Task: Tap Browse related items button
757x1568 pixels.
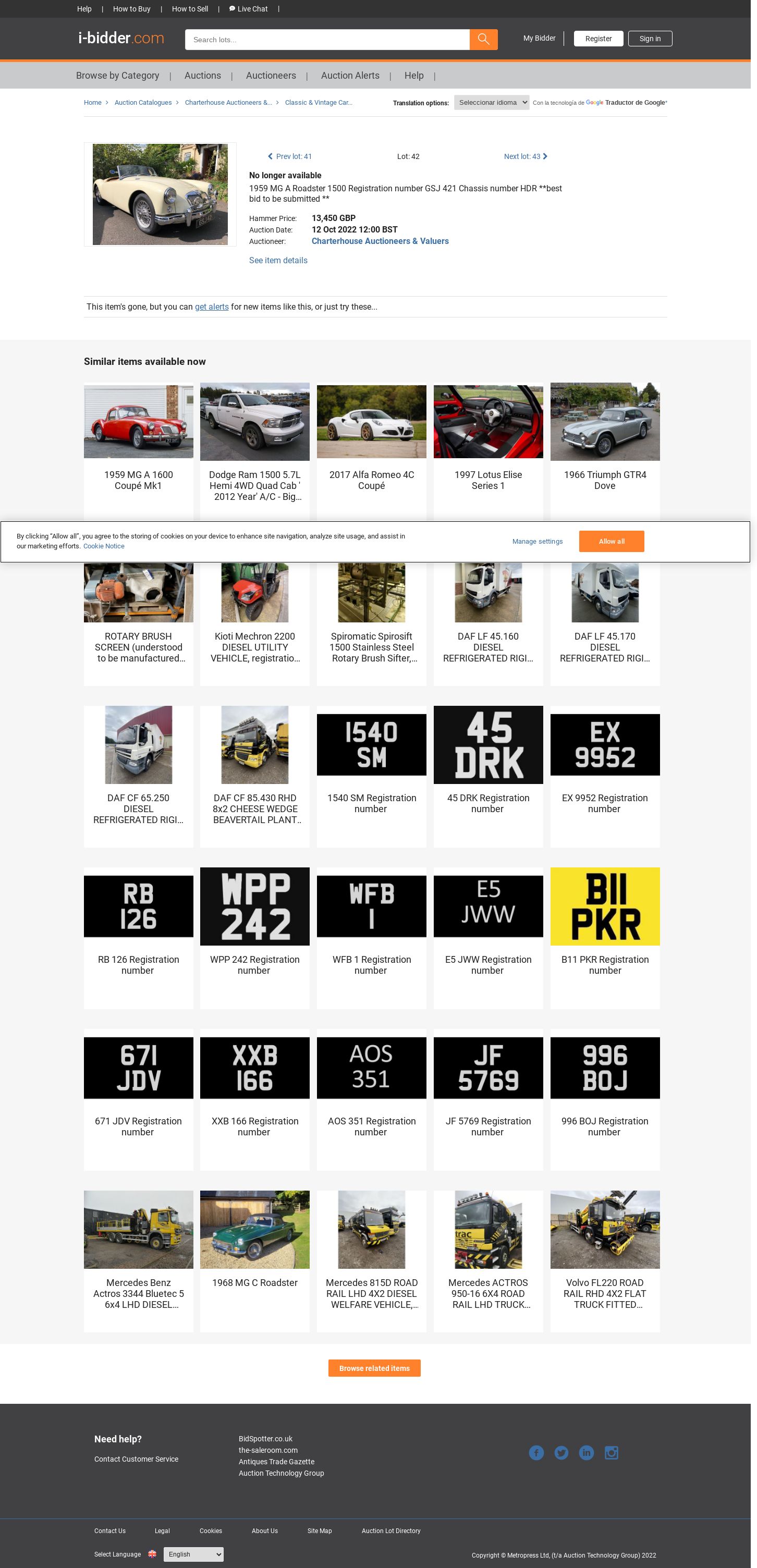Action: click(x=374, y=1368)
